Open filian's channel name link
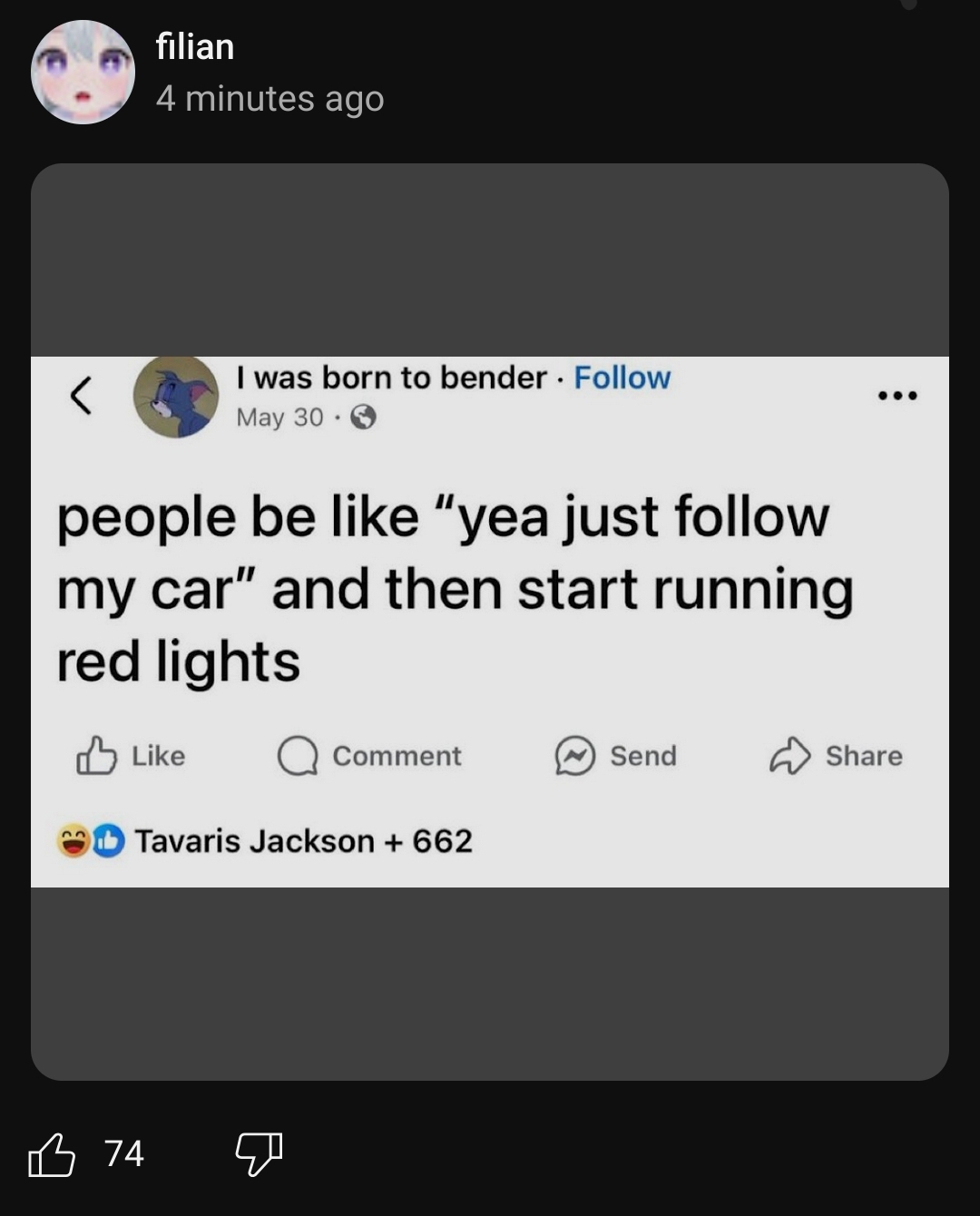Image resolution: width=980 pixels, height=1216 pixels. (x=194, y=46)
